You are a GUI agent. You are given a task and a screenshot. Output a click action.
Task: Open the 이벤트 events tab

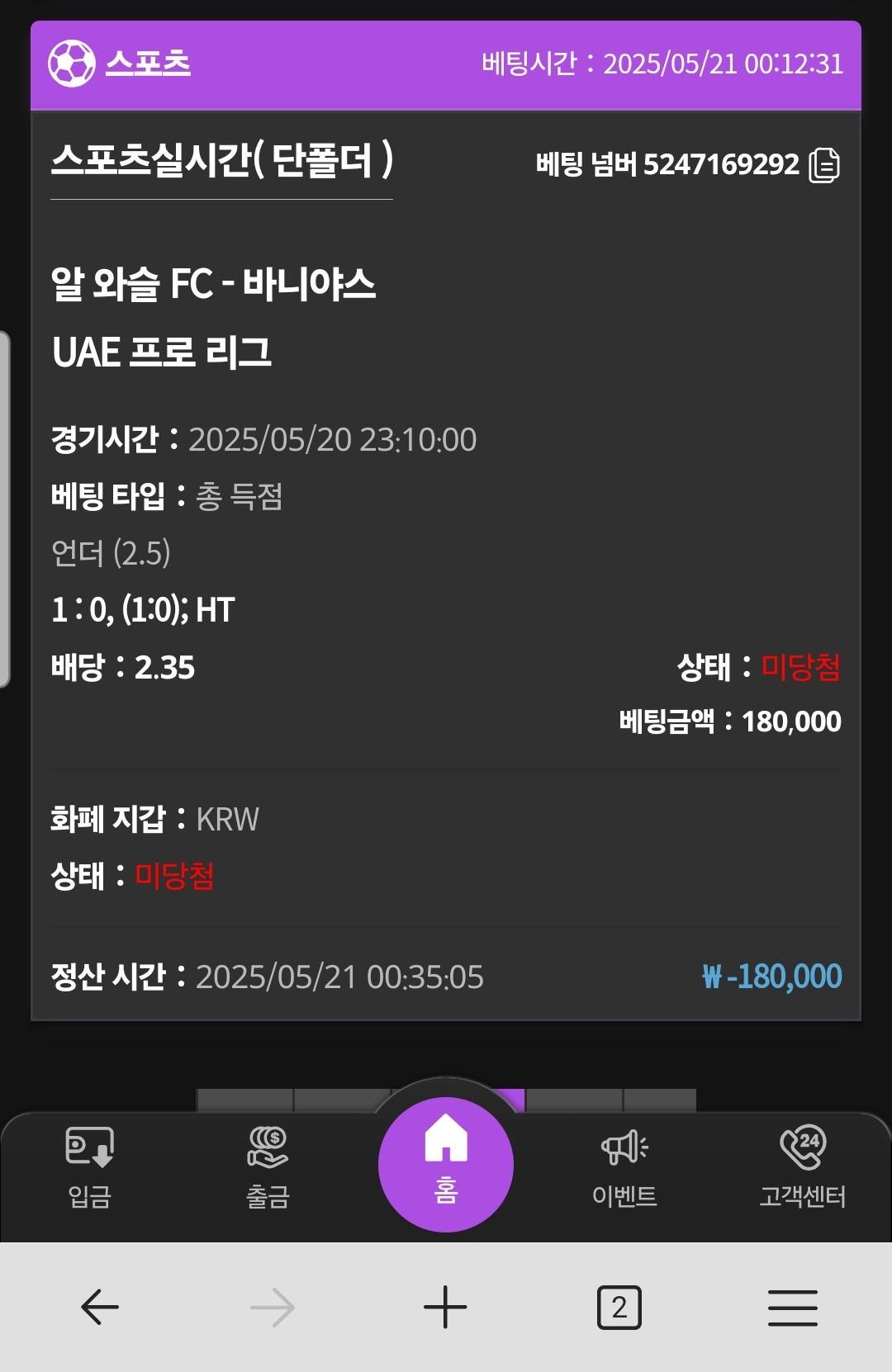click(x=624, y=1167)
